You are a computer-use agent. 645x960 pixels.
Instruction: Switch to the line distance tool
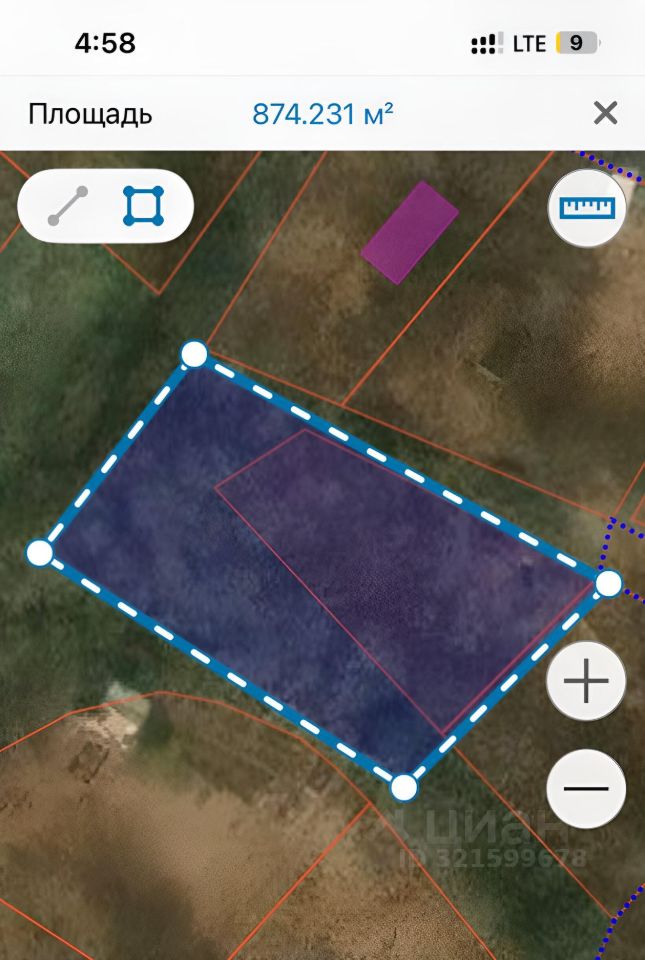(68, 206)
